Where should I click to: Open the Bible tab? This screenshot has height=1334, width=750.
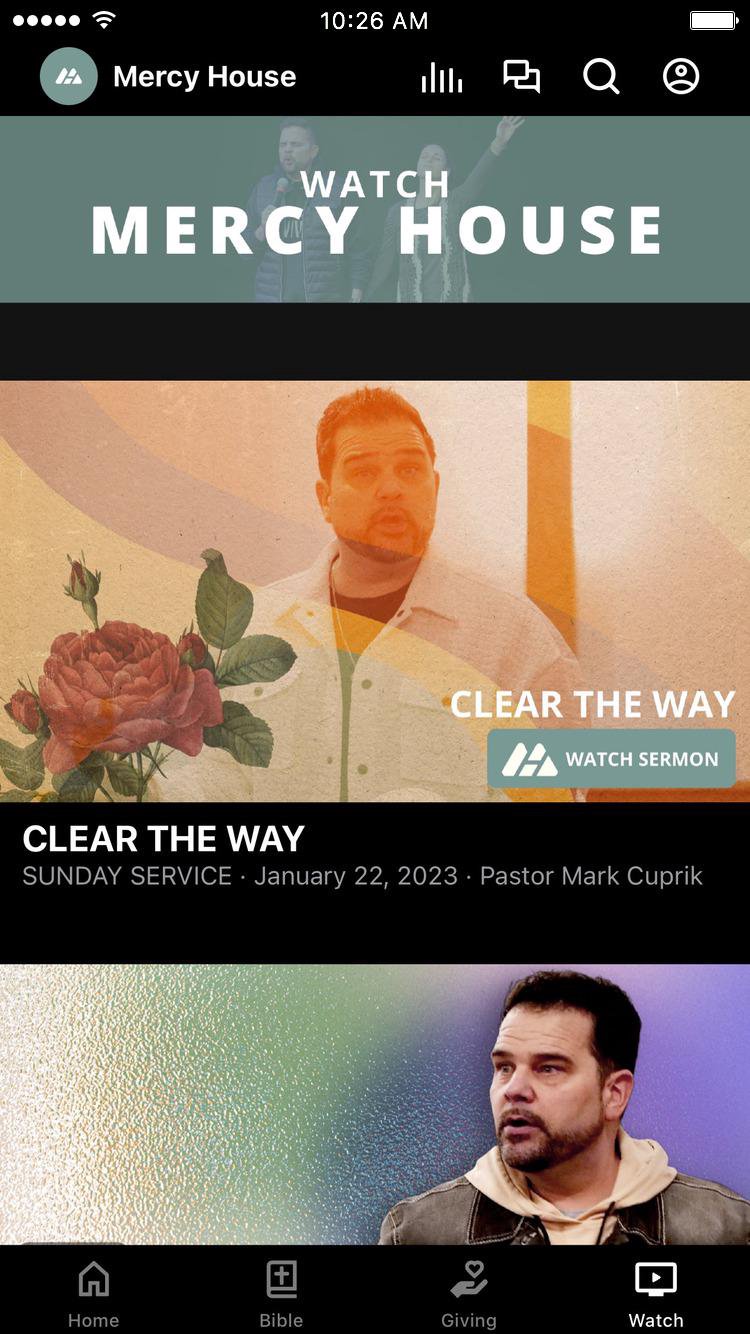(281, 1292)
